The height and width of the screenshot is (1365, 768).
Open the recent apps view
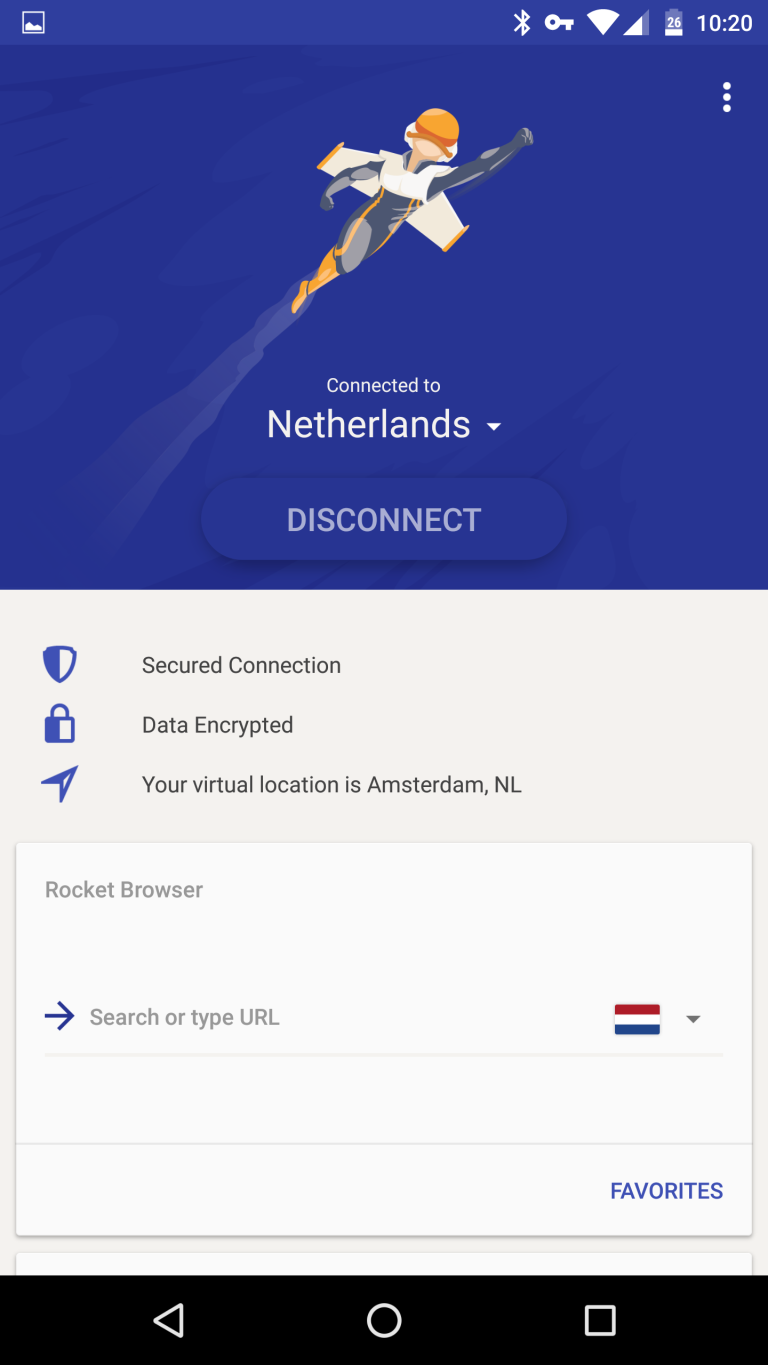(599, 1320)
